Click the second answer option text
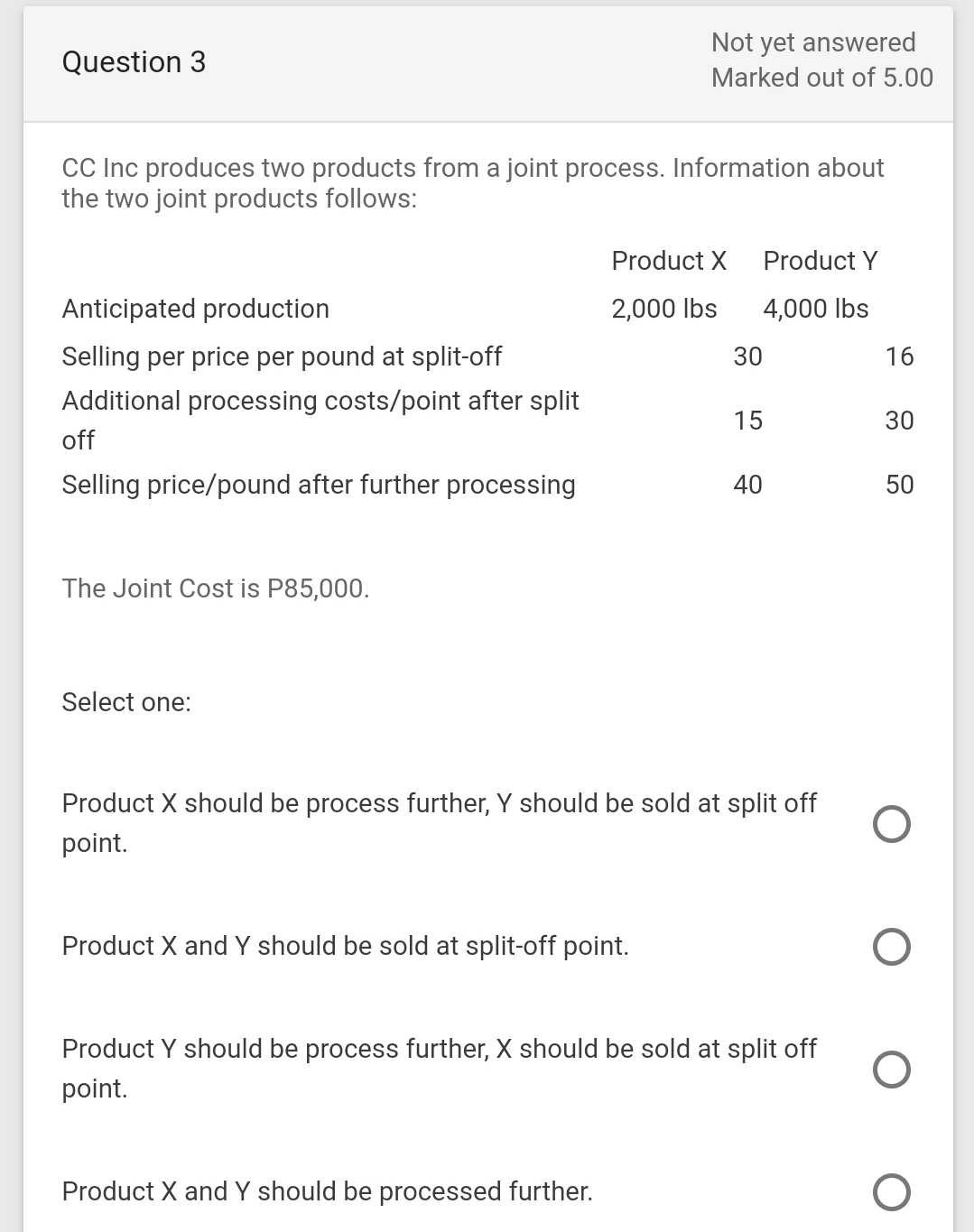 click(345, 946)
